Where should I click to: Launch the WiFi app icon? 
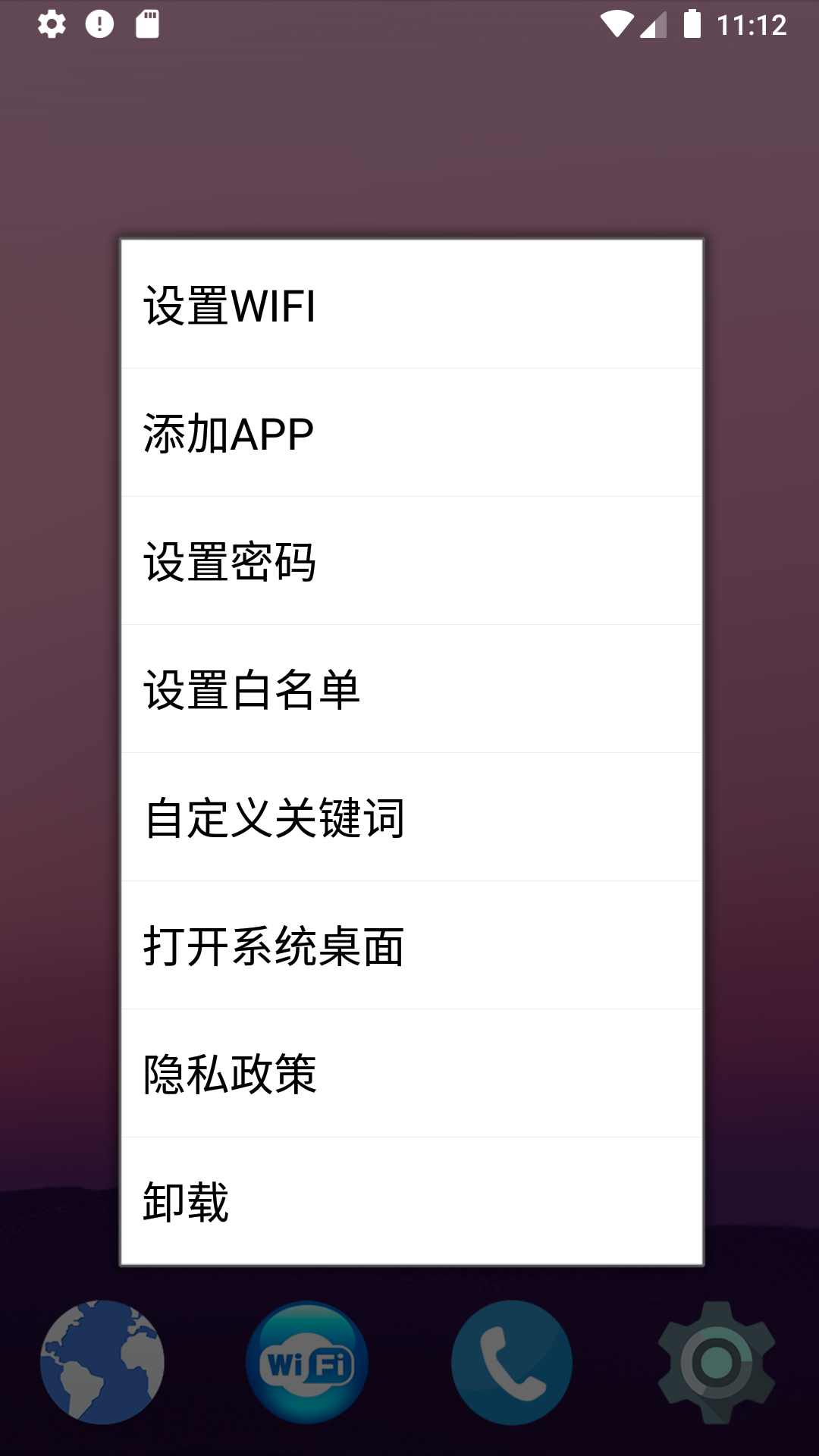click(307, 1362)
